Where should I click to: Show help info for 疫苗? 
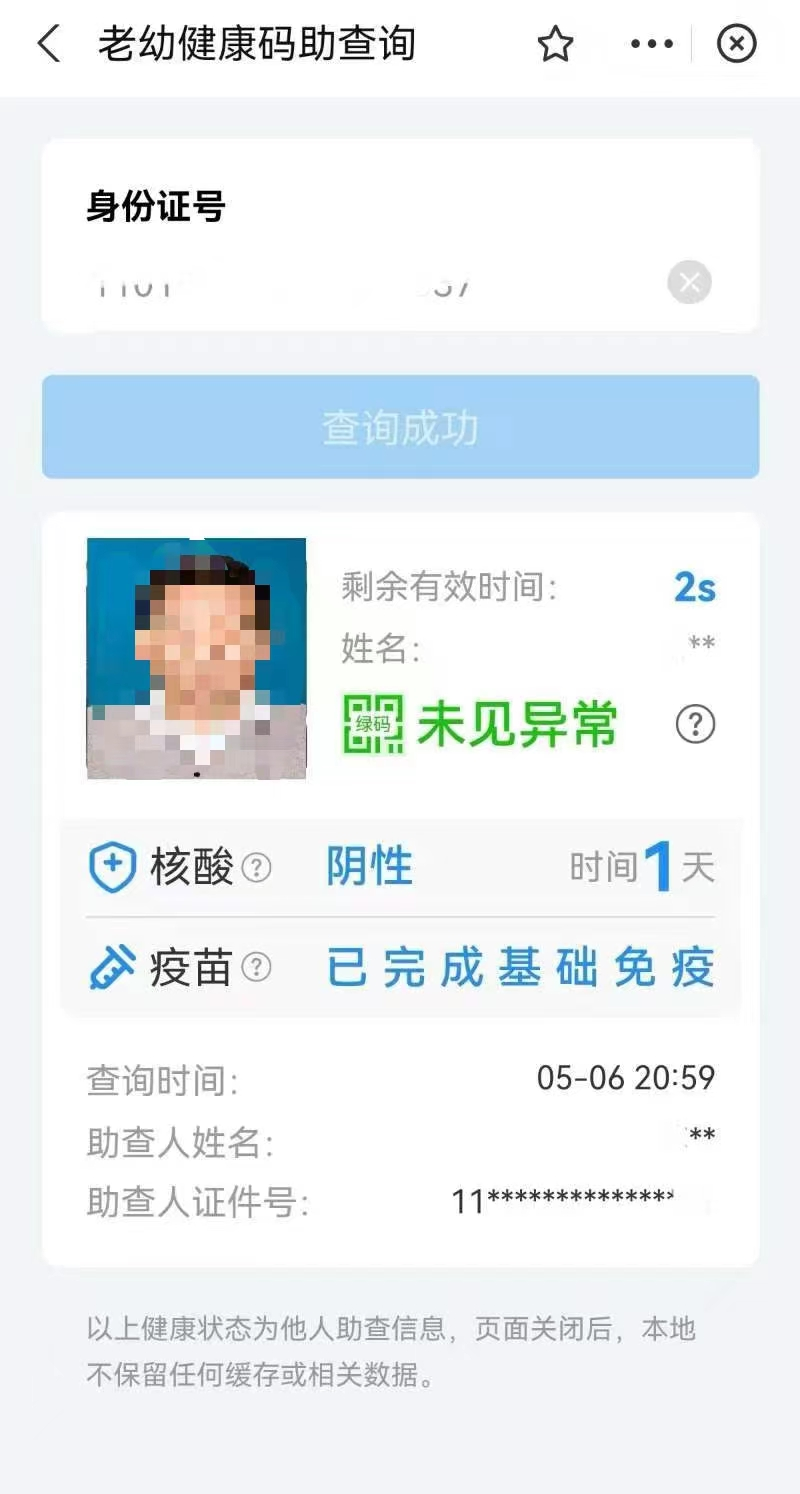[x=257, y=968]
